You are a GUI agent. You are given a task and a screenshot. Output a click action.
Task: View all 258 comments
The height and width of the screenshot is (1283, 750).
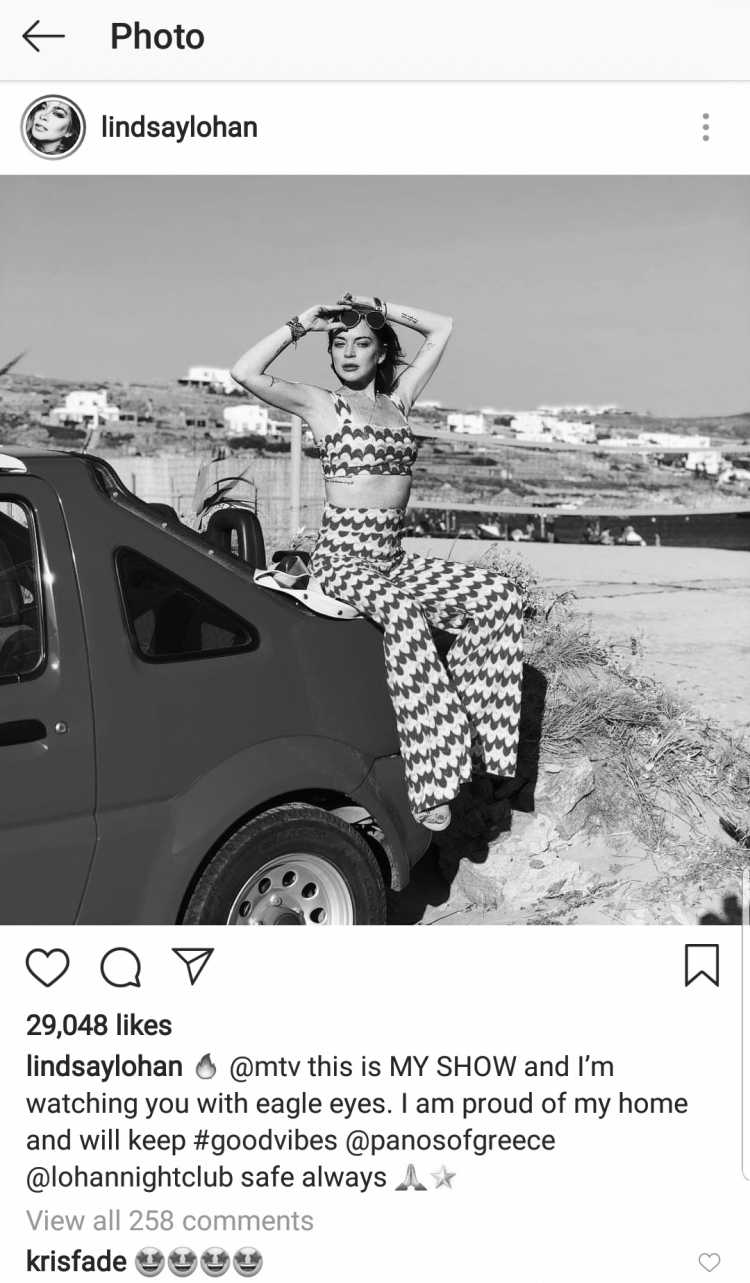point(170,1221)
